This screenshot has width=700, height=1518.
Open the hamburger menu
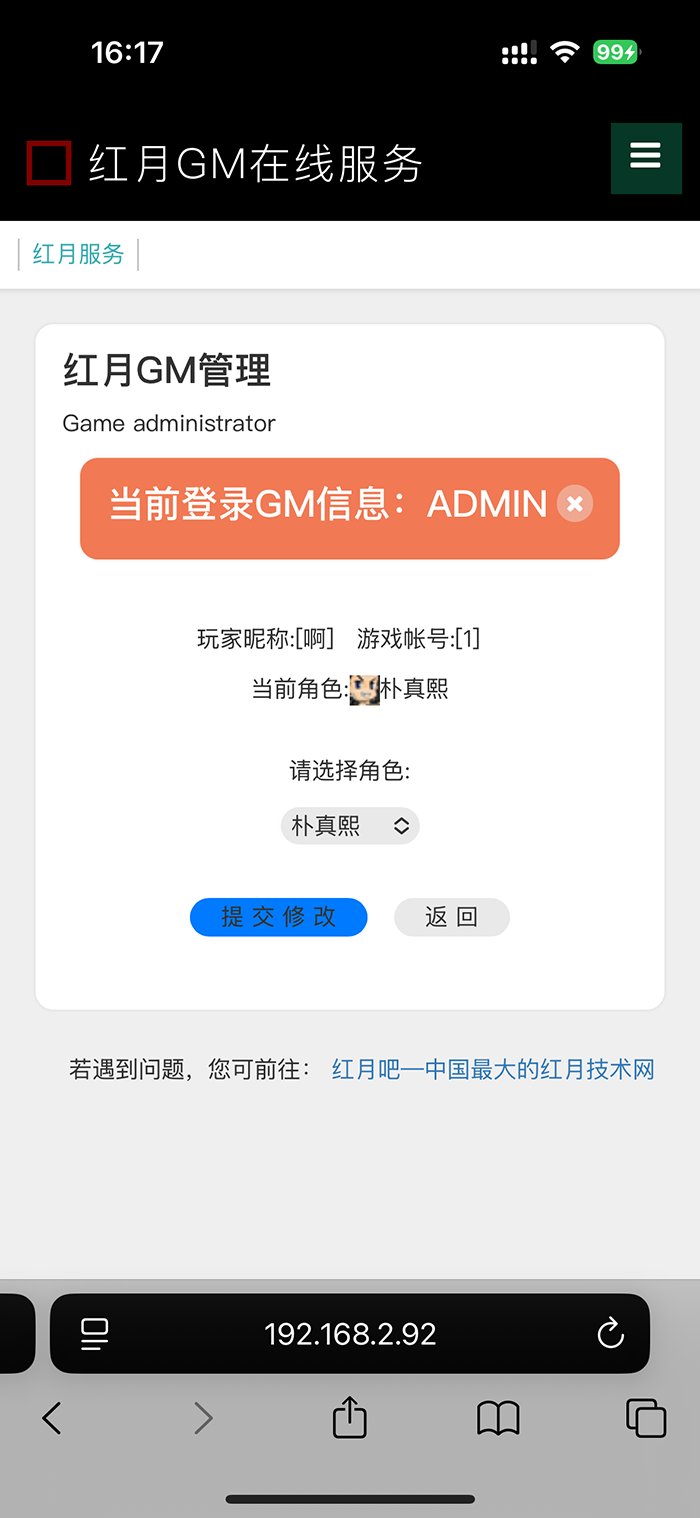pyautogui.click(x=645, y=157)
